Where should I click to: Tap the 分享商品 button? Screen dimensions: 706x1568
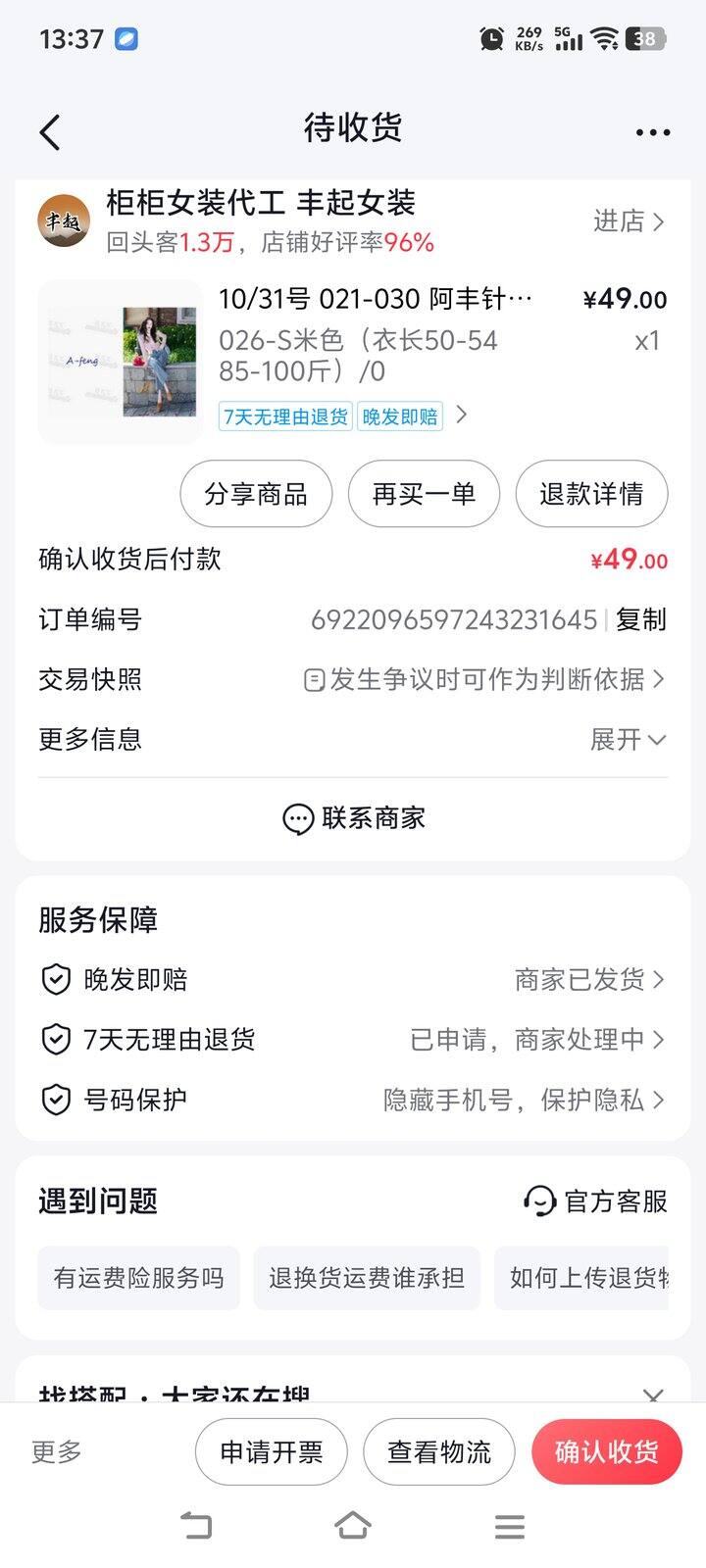pos(256,494)
